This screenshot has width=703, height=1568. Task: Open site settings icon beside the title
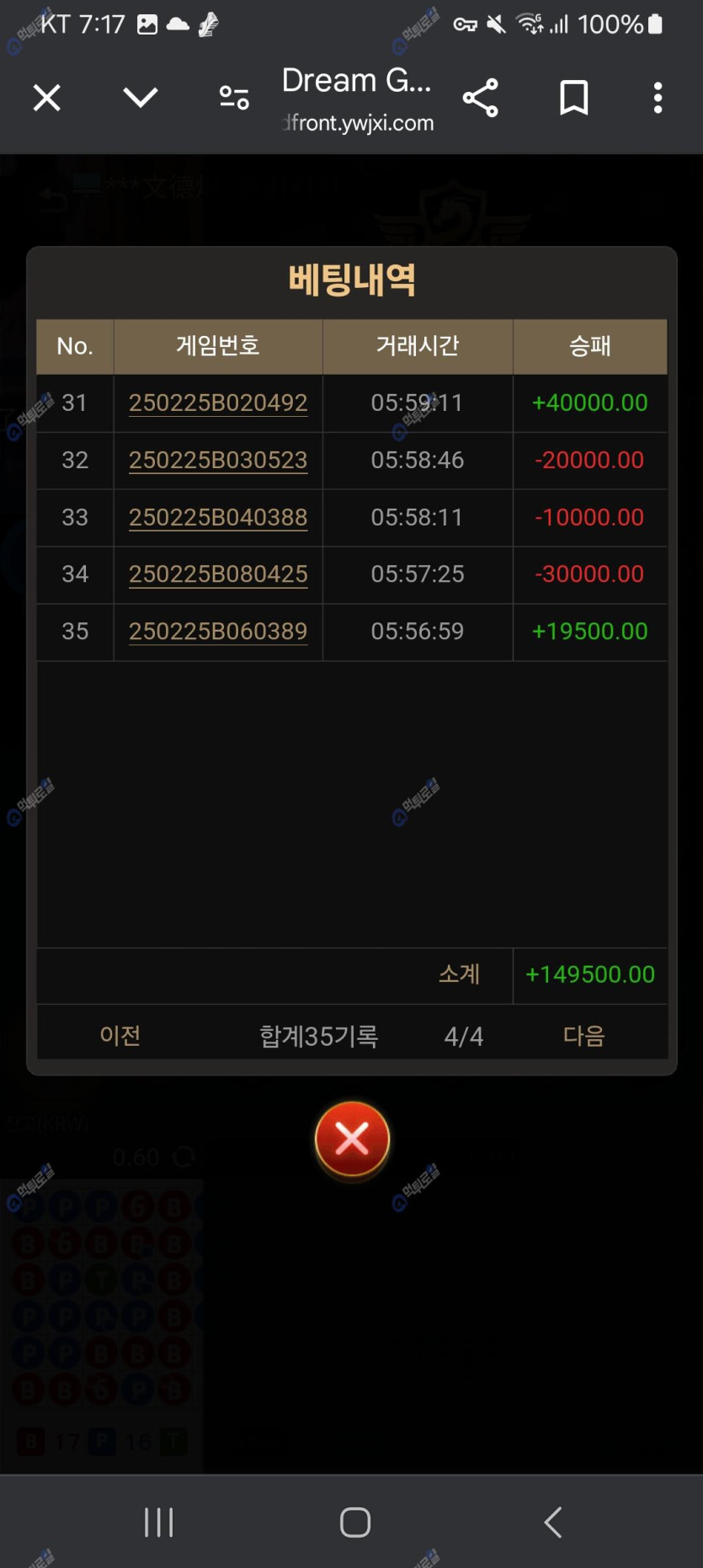[x=234, y=99]
